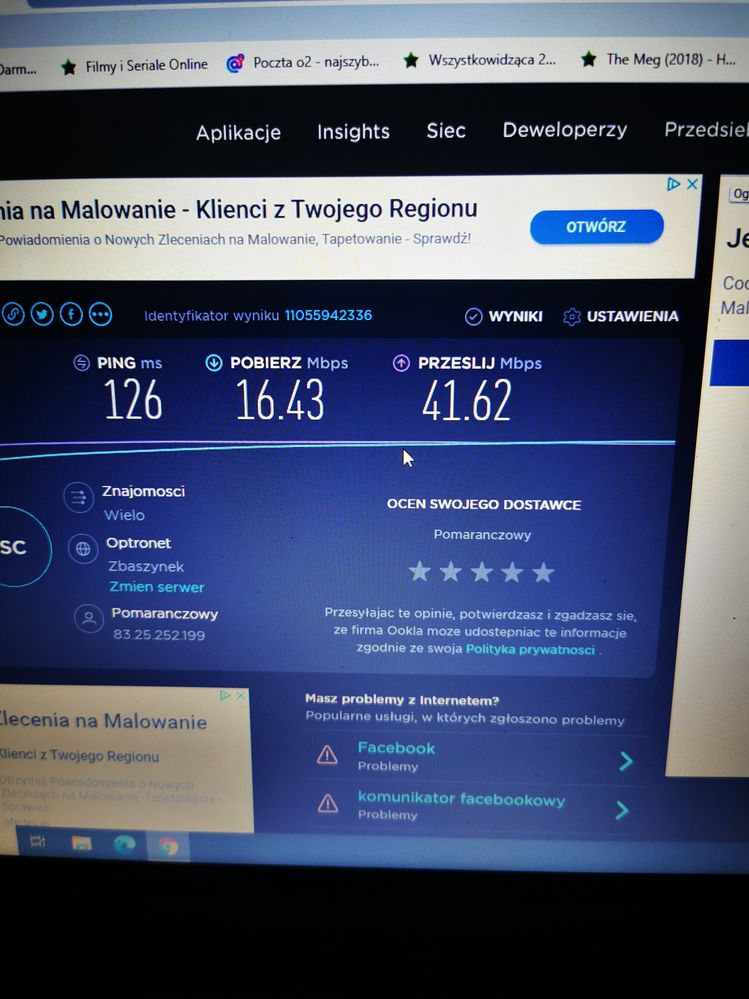Open the Poczta o2 bookmark

pos(304,62)
